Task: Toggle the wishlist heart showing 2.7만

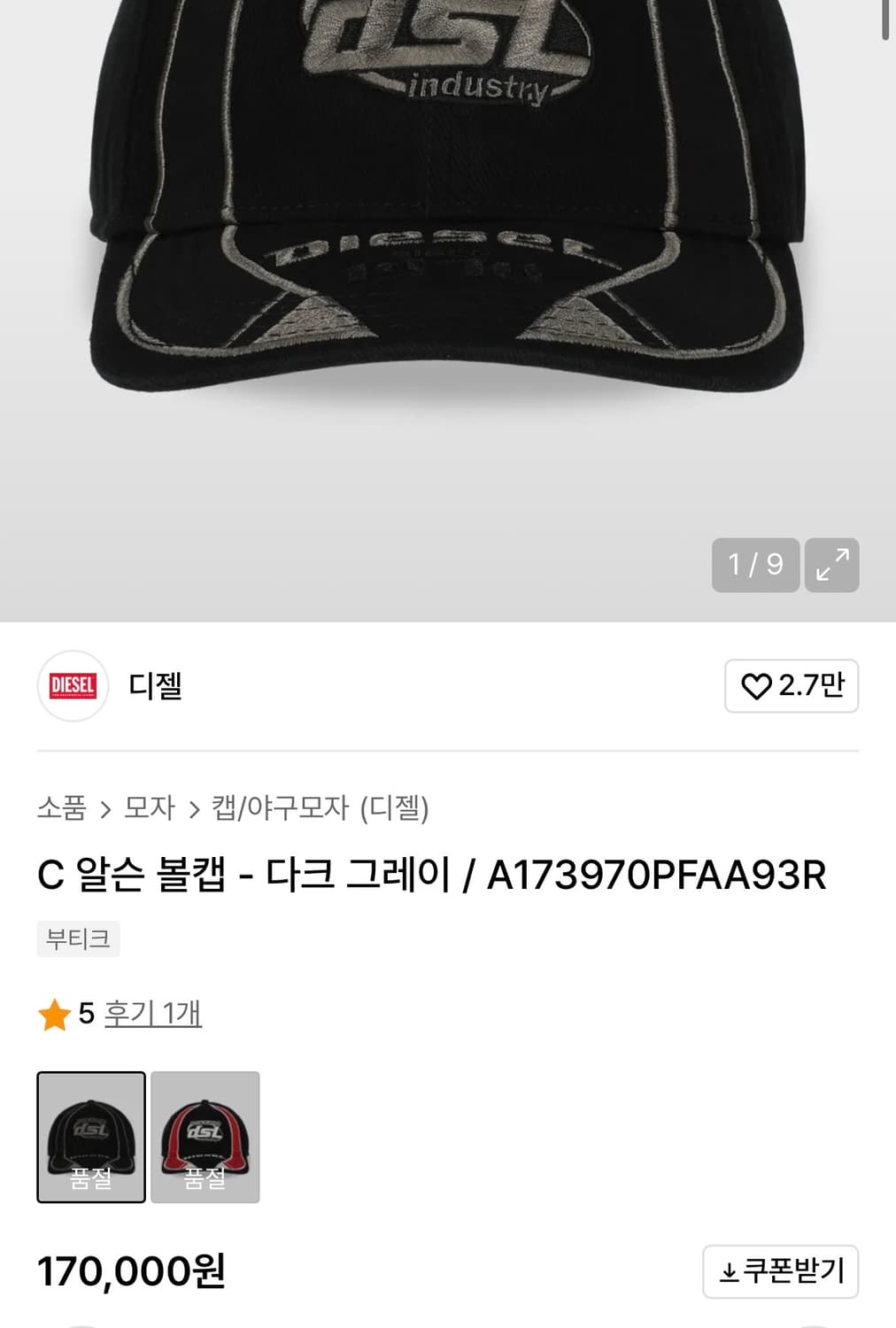Action: coord(792,685)
